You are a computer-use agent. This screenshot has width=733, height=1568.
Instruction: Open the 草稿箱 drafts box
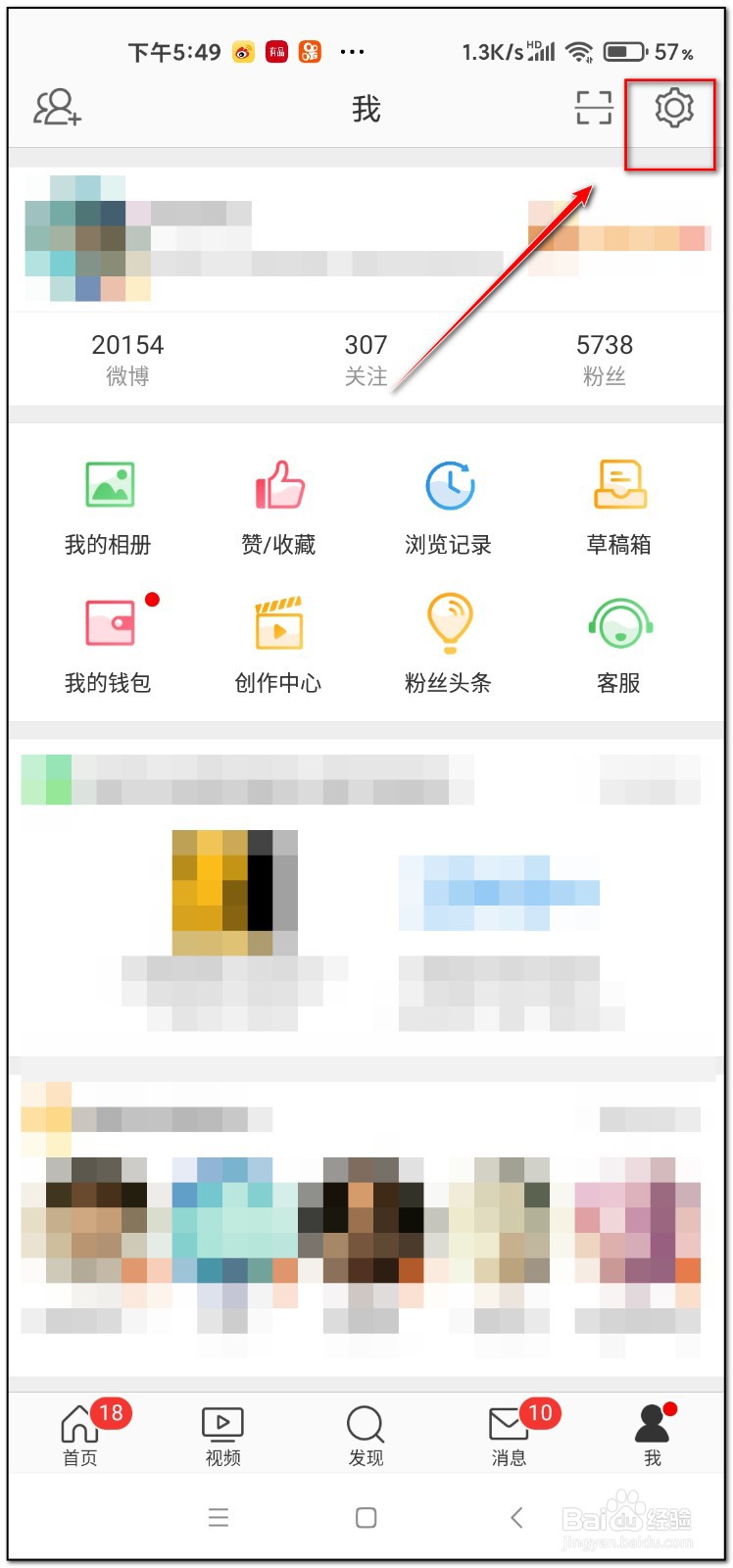pos(619,505)
